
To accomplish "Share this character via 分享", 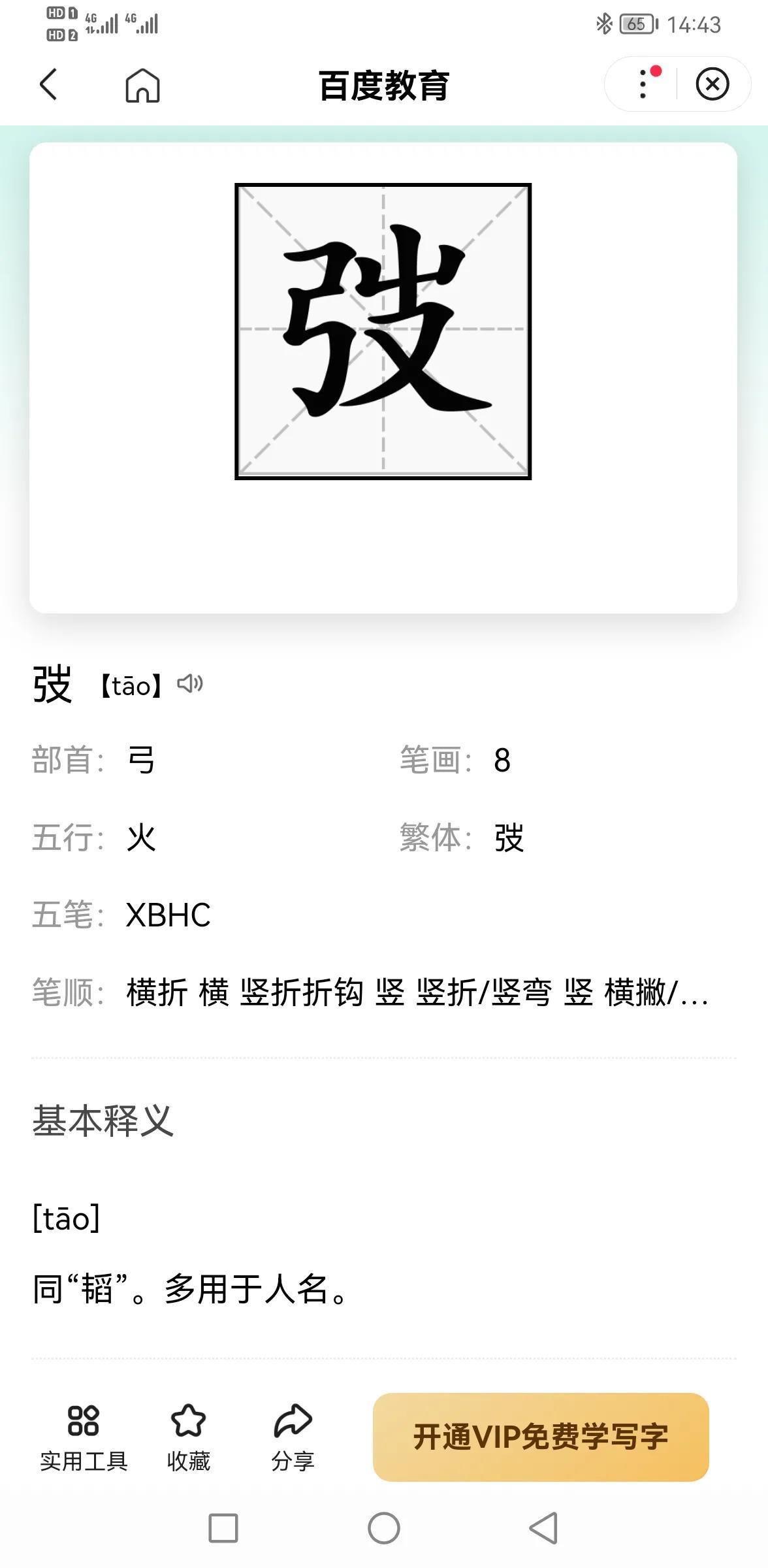I will (x=293, y=1437).
